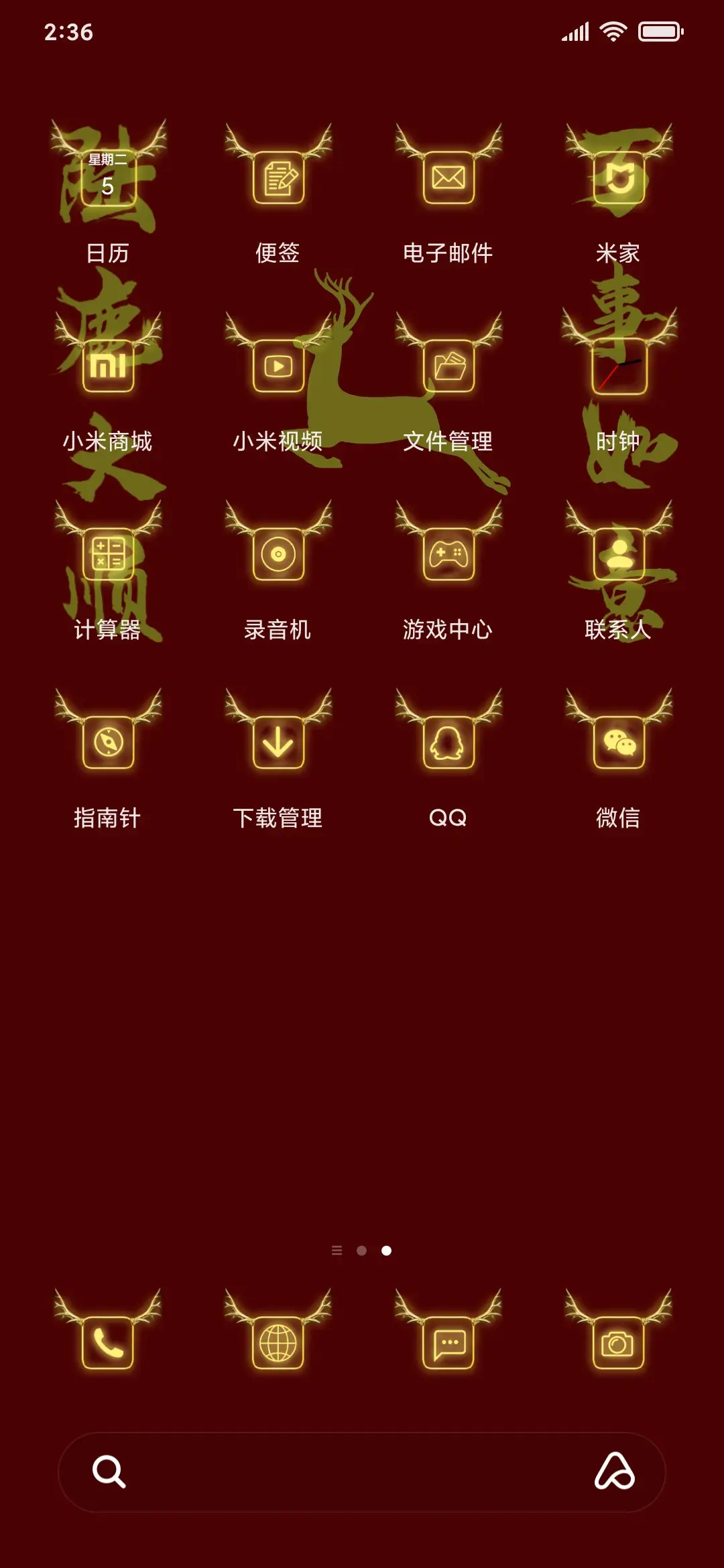Screen dimensions: 724x1568
Task: Open 微信 WeChat
Action: pos(617,742)
